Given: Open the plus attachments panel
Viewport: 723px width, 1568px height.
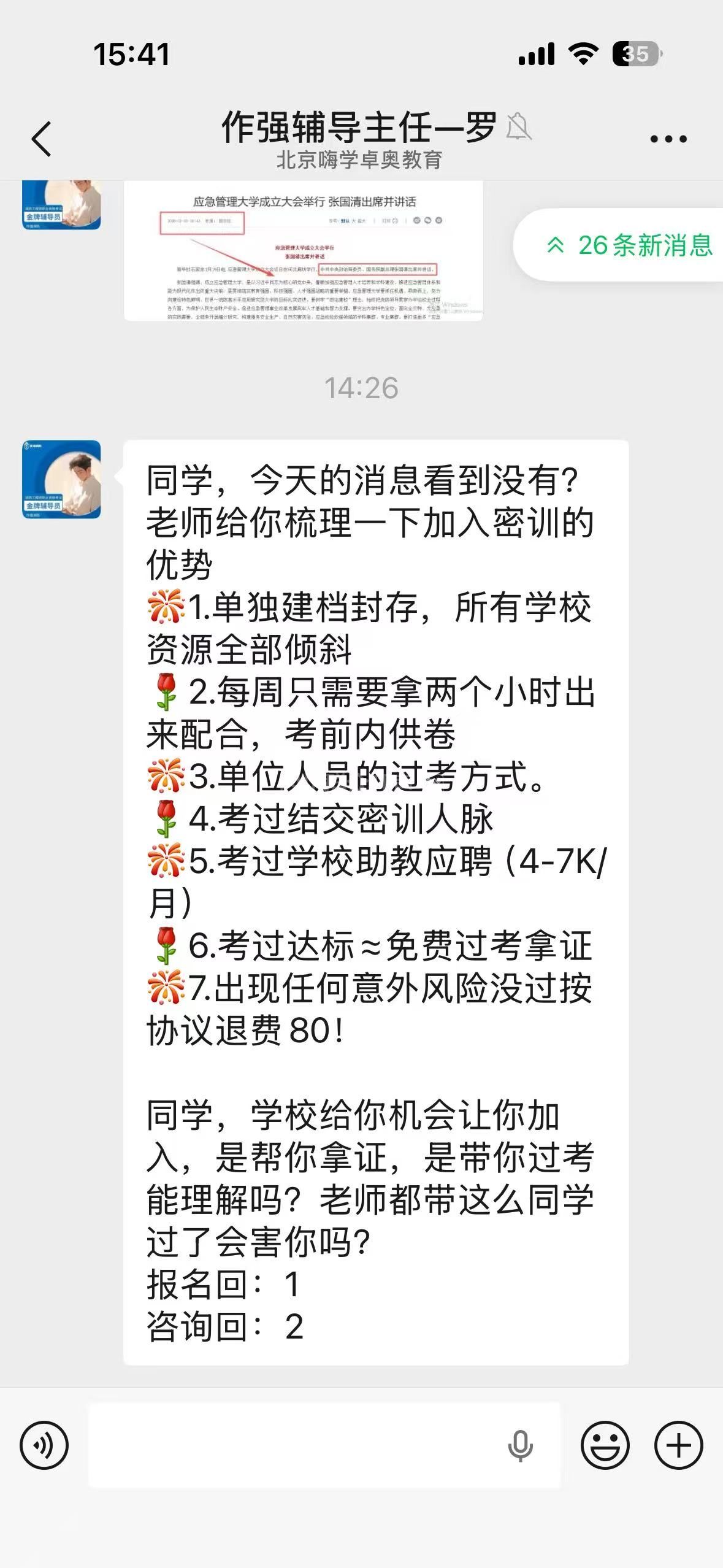Looking at the screenshot, I should [x=678, y=1445].
